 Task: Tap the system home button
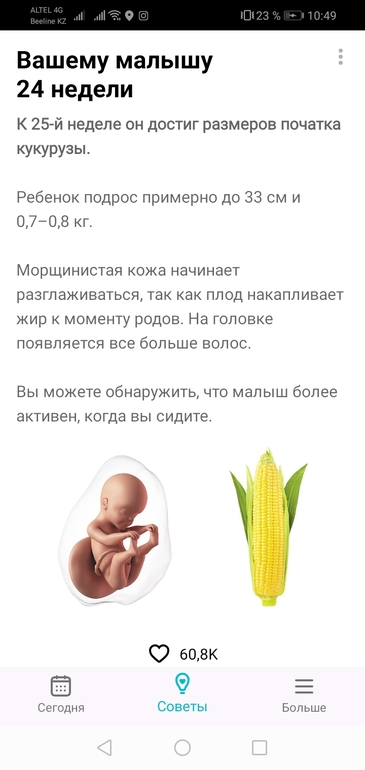[x=182, y=747]
